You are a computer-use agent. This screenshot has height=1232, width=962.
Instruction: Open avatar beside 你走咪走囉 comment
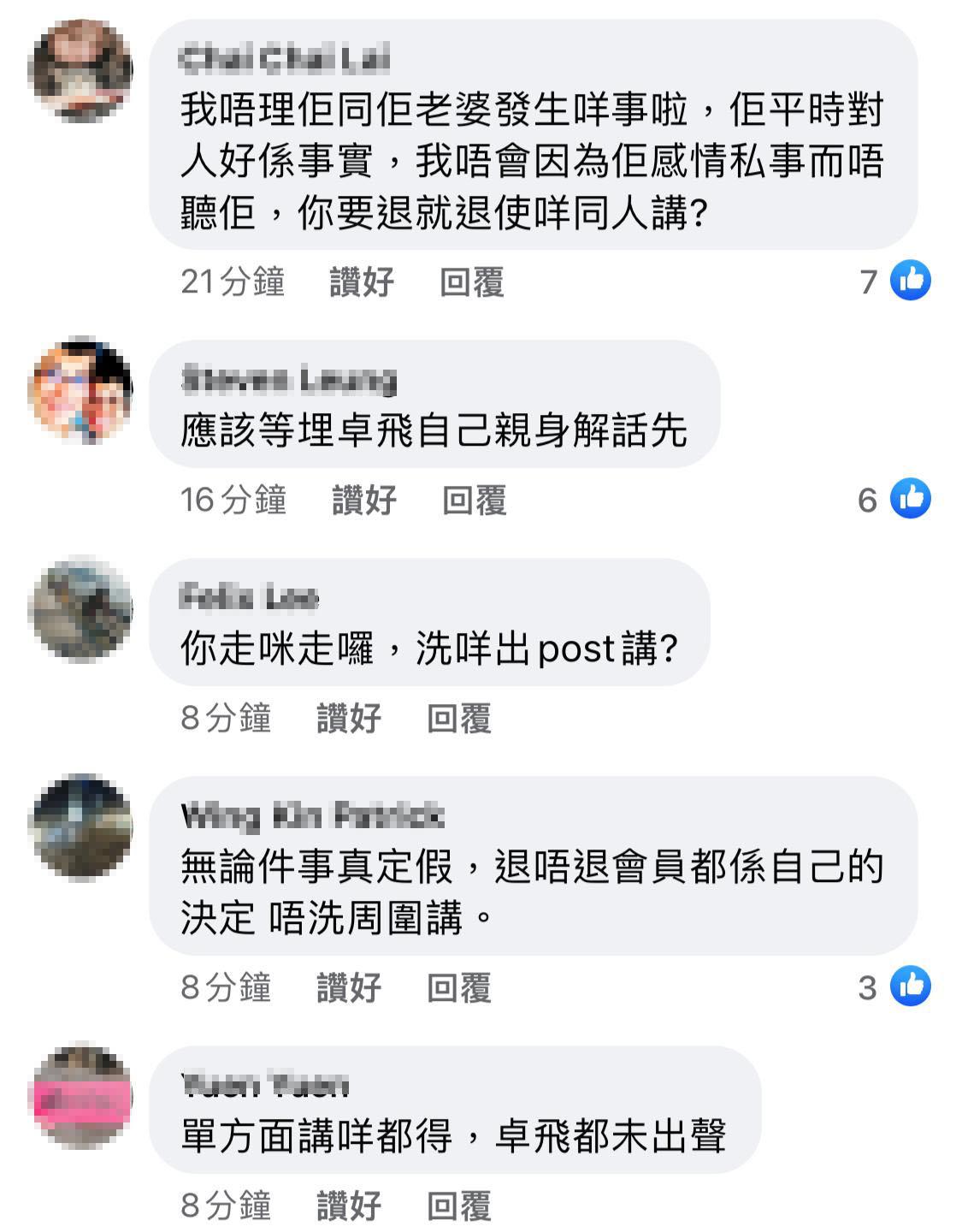[x=80, y=610]
